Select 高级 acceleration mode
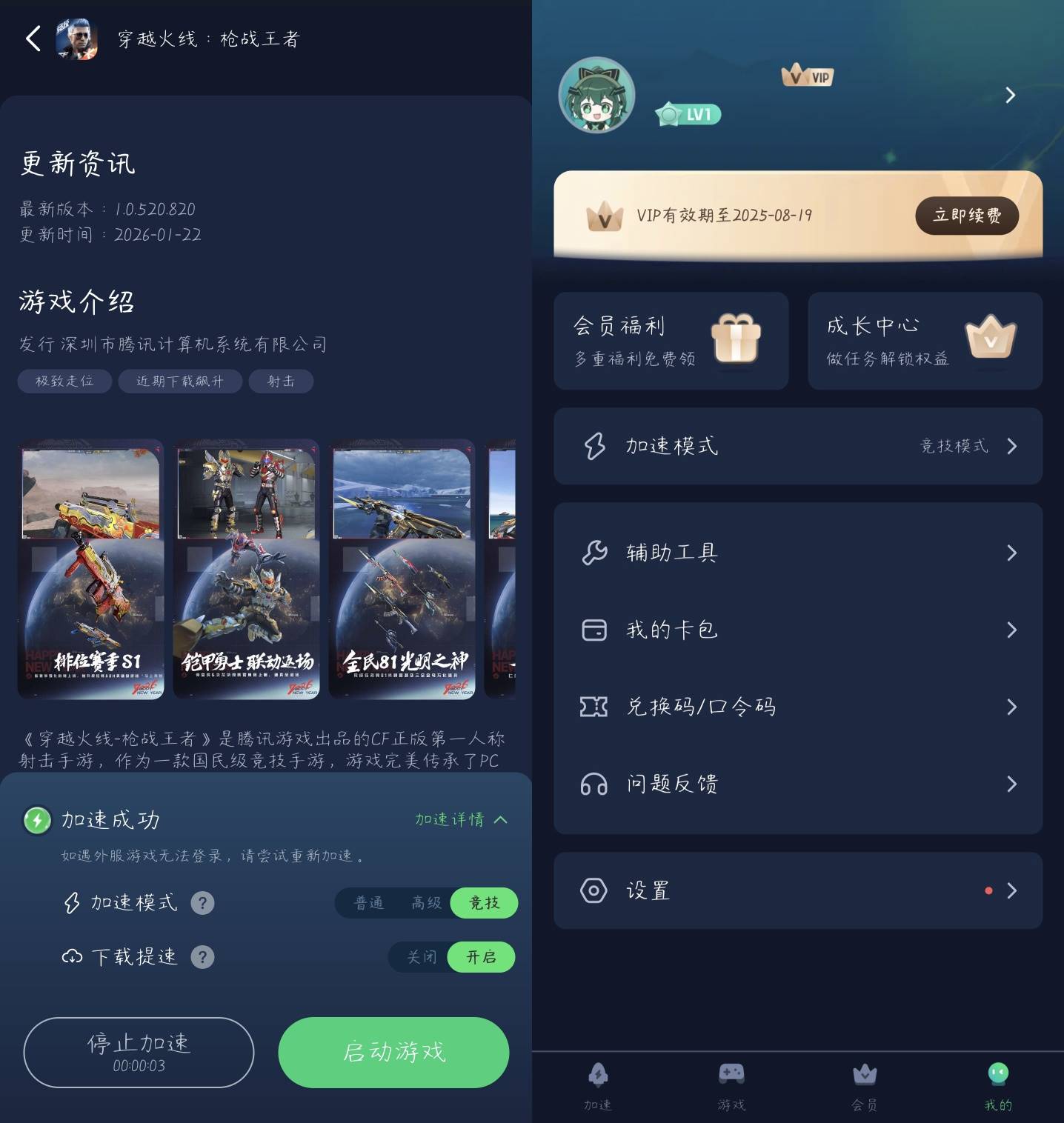The height and width of the screenshot is (1123, 1064). [426, 903]
